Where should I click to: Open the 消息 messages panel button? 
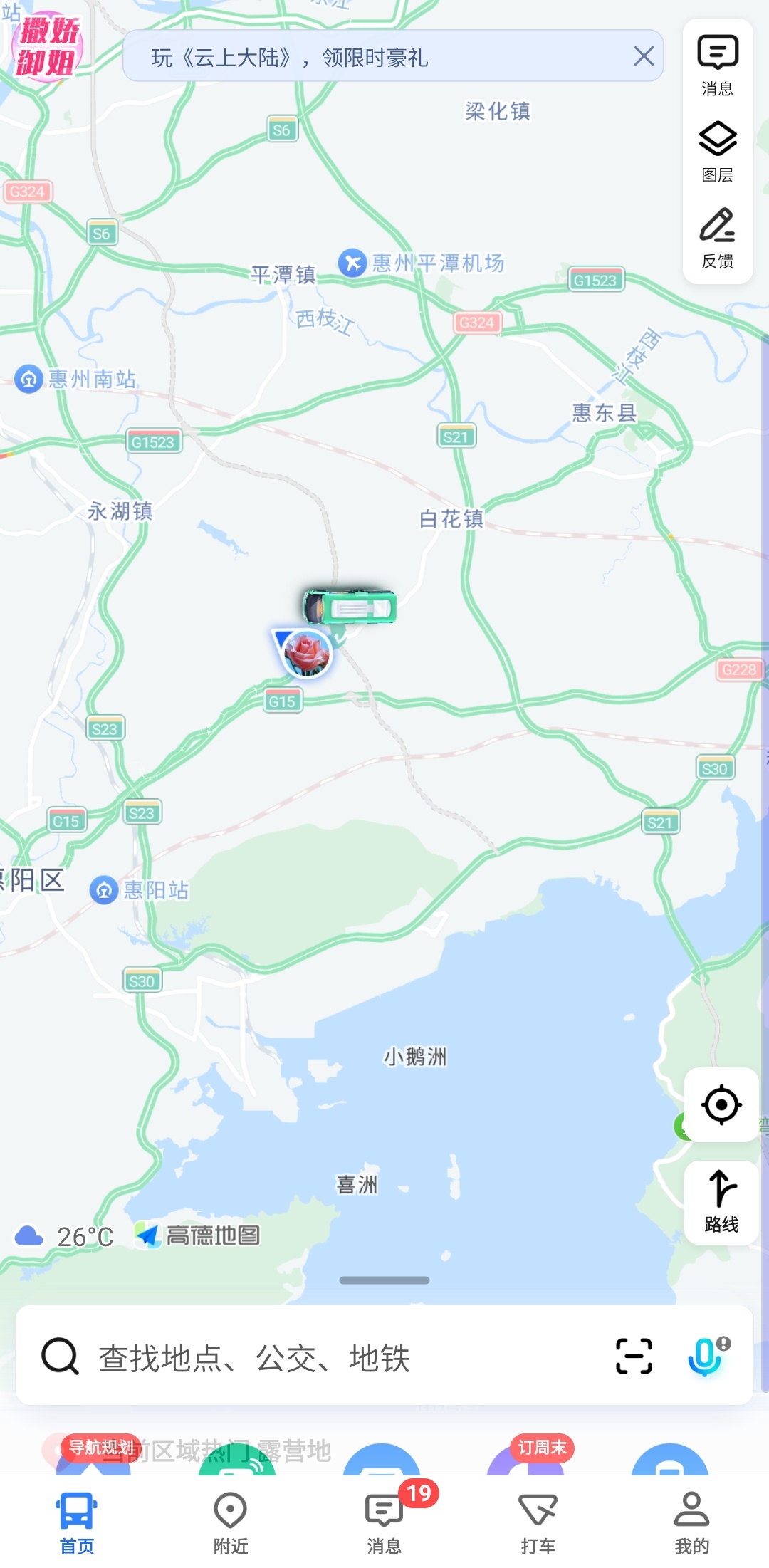[717, 65]
